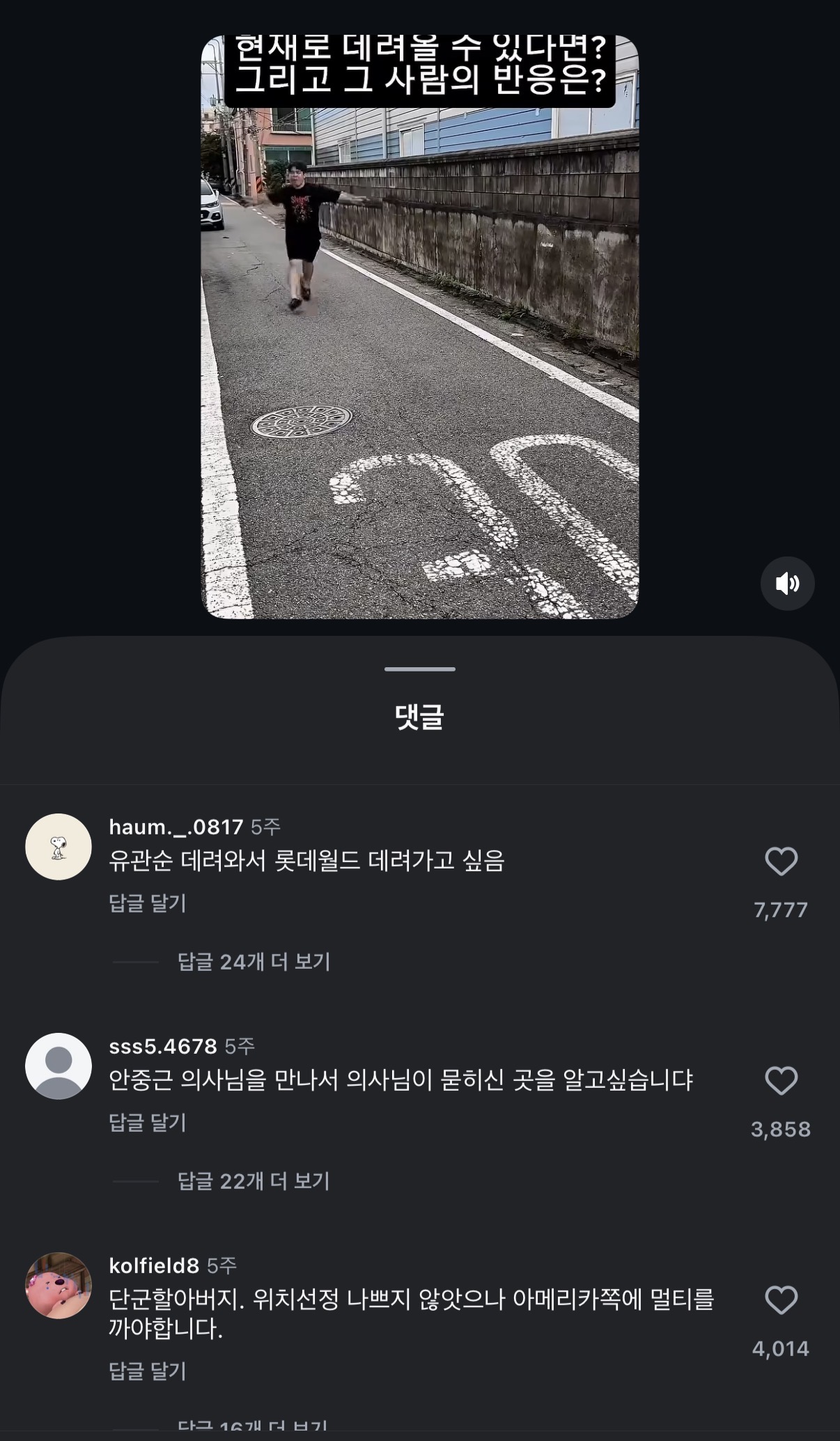Expand 22 more replies under sss5.4678
This screenshot has width=840, height=1441.
254,1181
